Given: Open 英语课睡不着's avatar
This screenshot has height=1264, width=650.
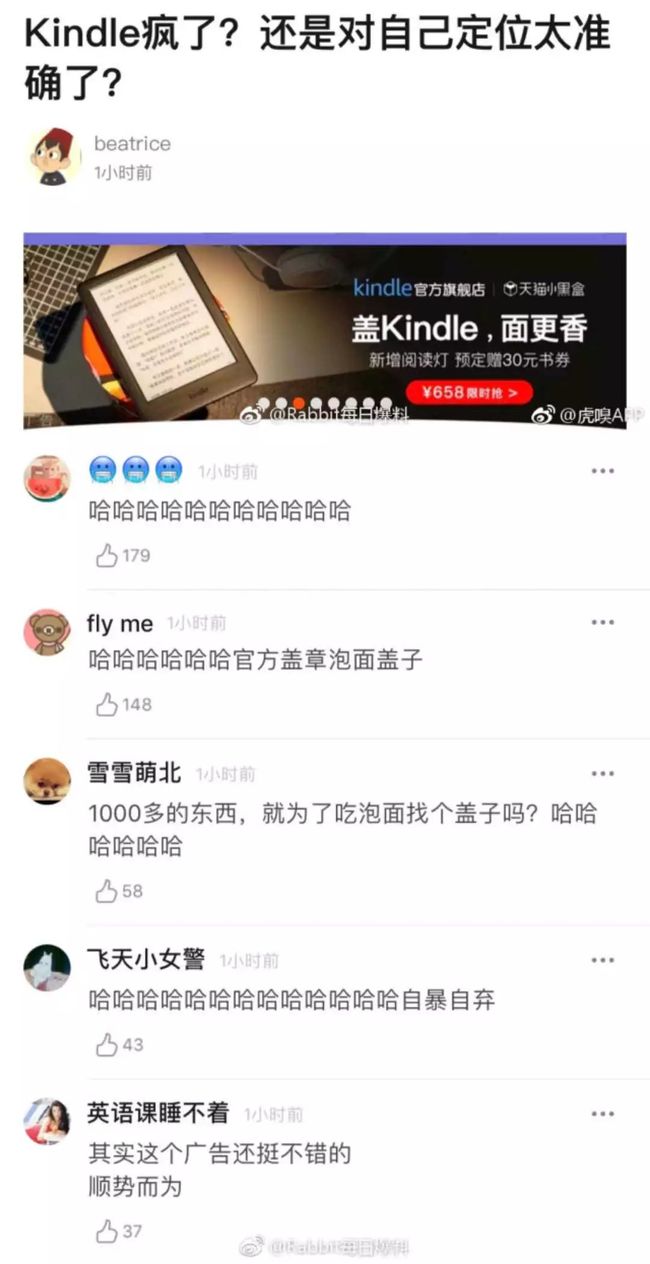Looking at the screenshot, I should 47,1121.
